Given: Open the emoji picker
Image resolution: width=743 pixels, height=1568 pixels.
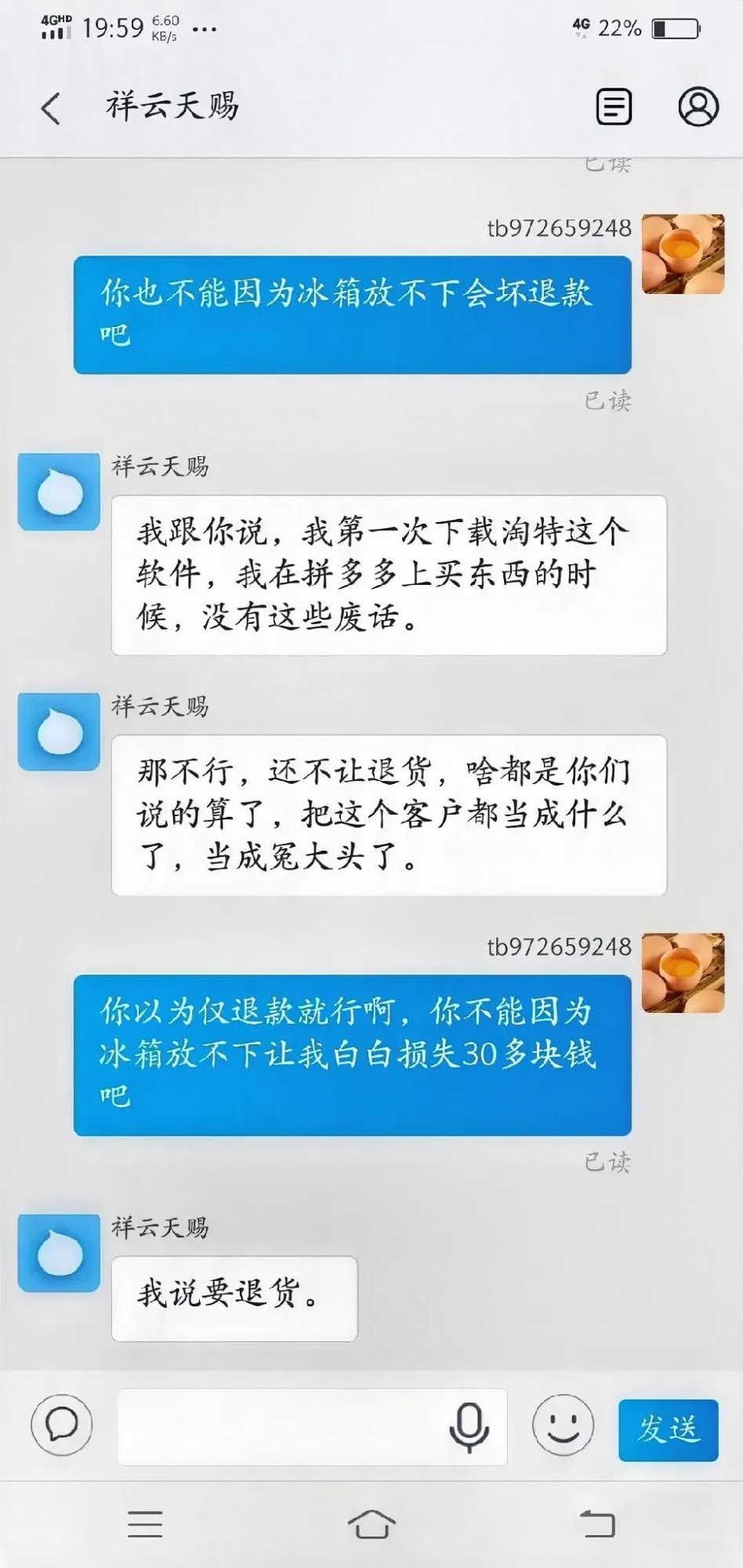Looking at the screenshot, I should pos(563,1425).
